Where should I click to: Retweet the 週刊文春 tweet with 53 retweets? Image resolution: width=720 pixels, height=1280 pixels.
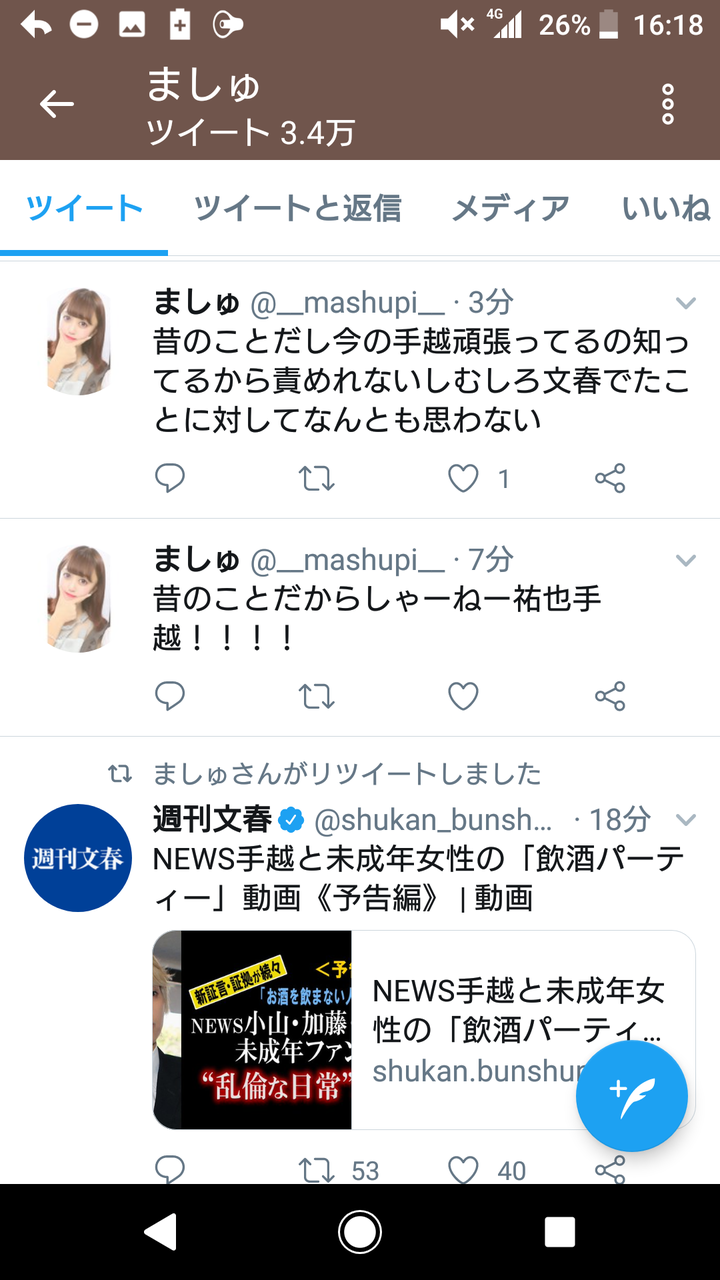317,1169
